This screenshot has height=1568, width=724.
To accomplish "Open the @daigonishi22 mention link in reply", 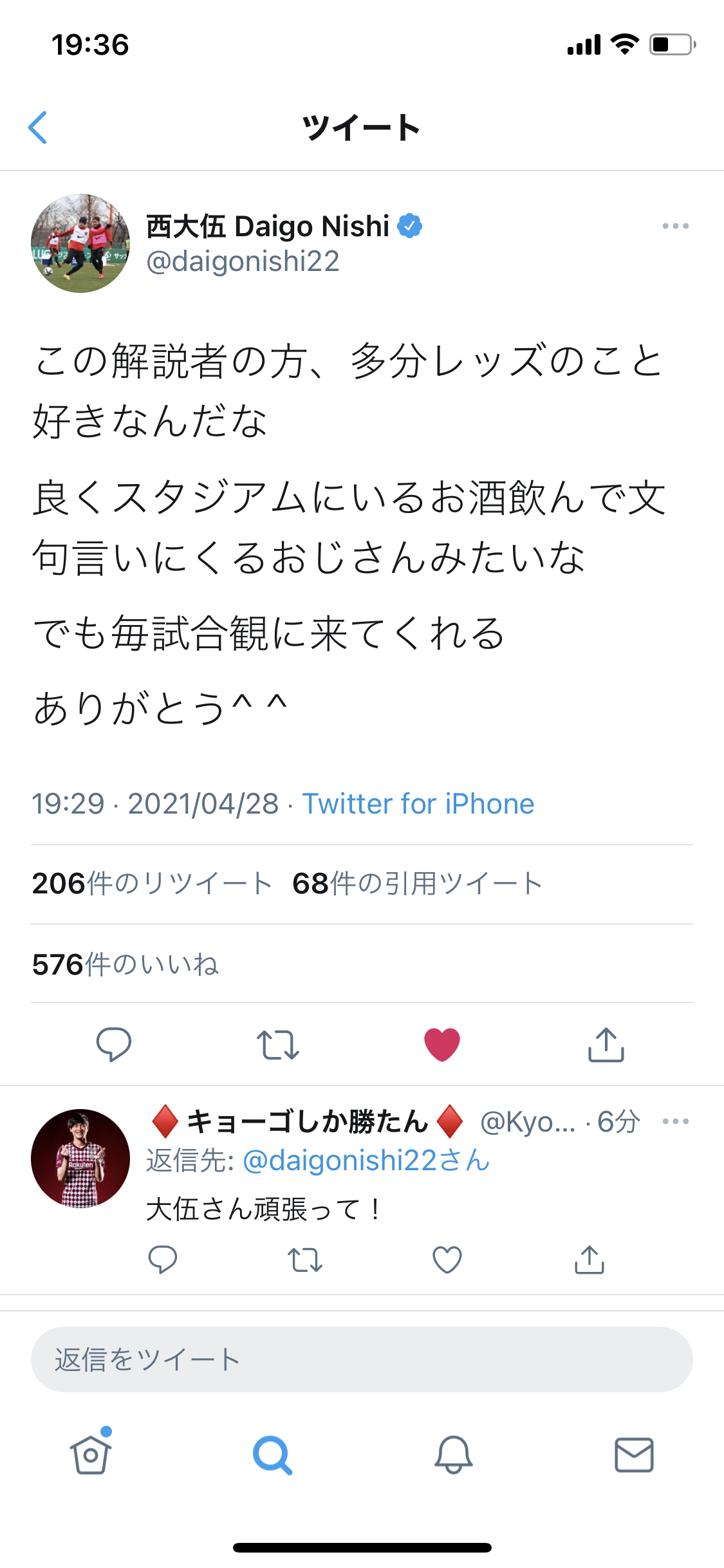I will (366, 1161).
